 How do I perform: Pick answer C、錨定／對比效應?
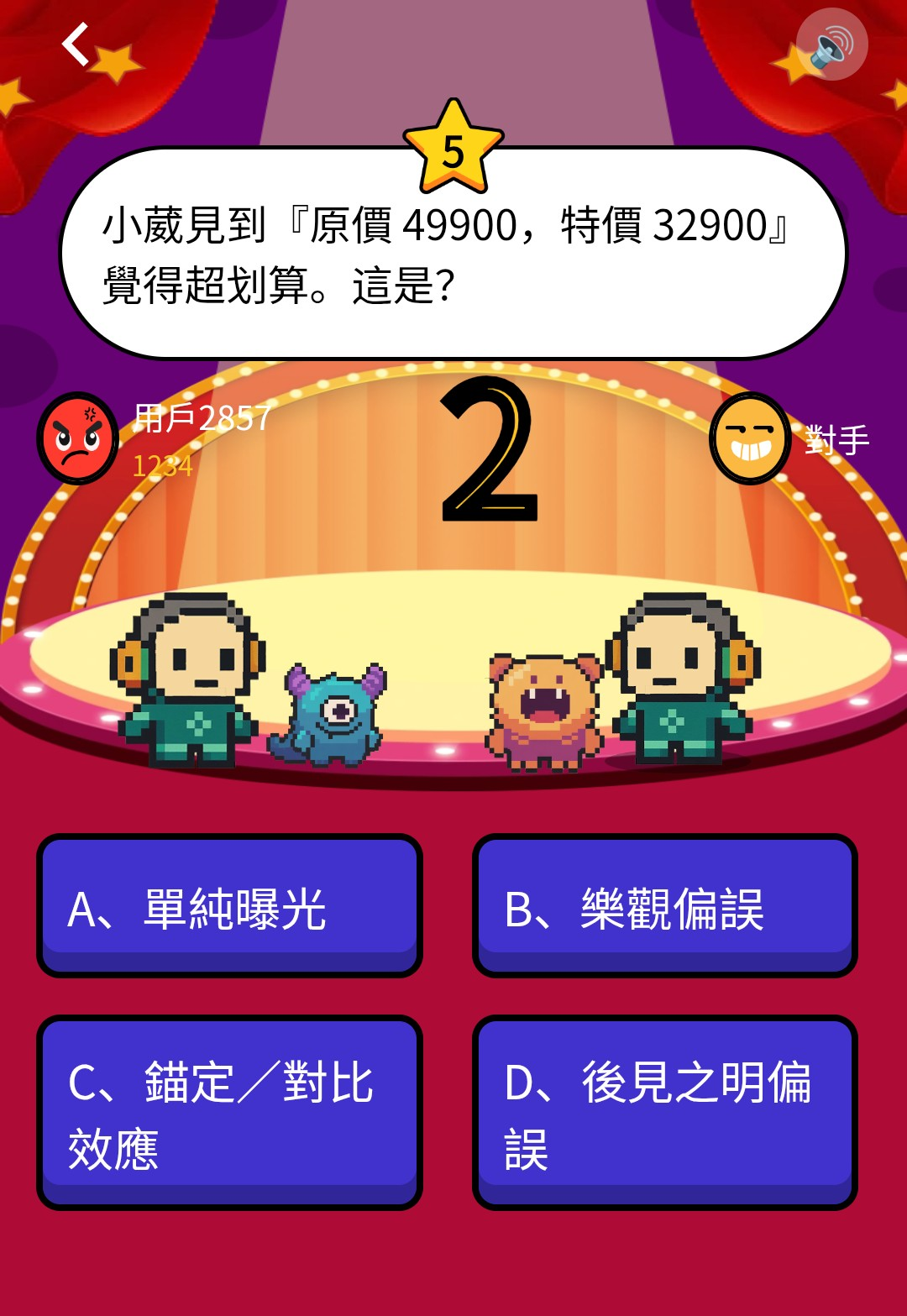229,1112
